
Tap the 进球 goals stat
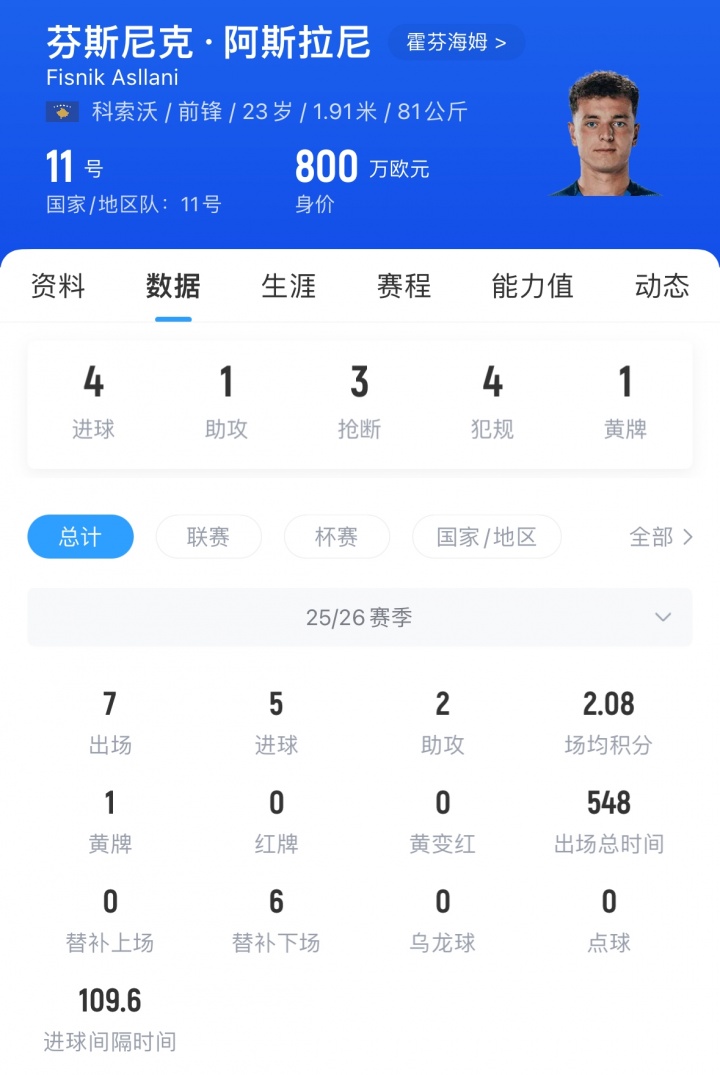pyautogui.click(x=94, y=400)
